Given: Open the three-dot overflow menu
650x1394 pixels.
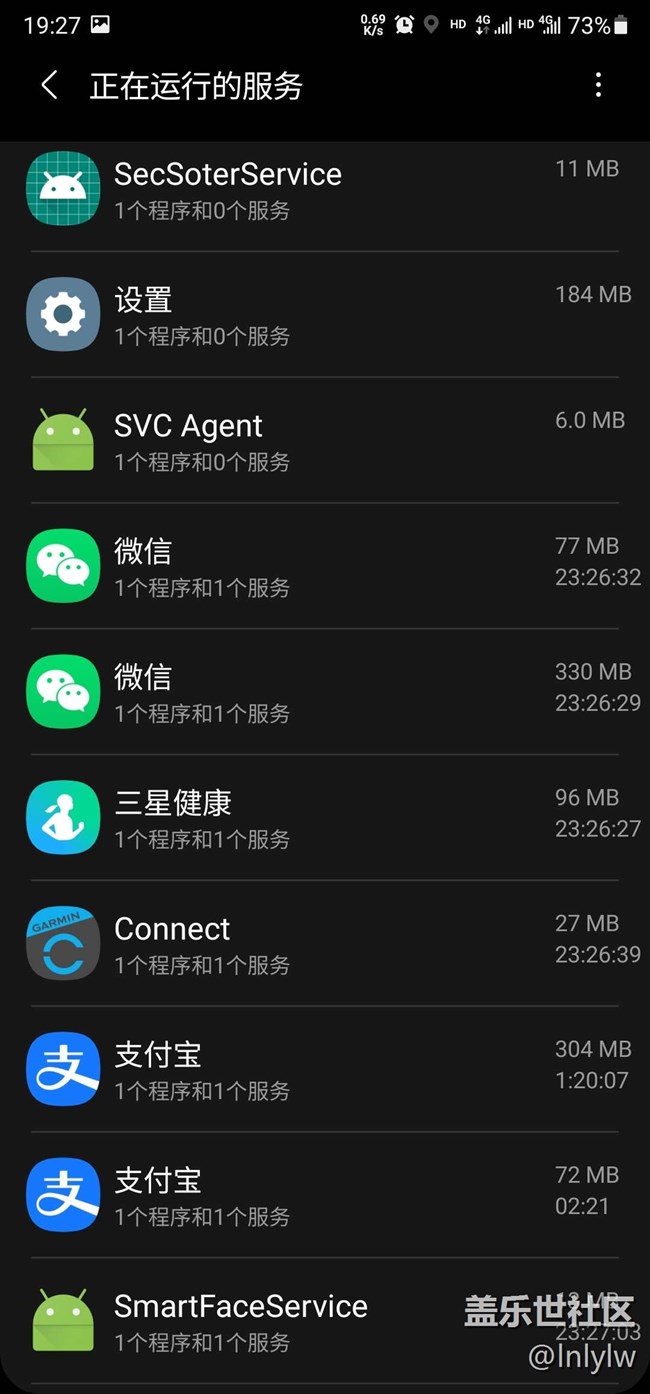Looking at the screenshot, I should tap(598, 86).
